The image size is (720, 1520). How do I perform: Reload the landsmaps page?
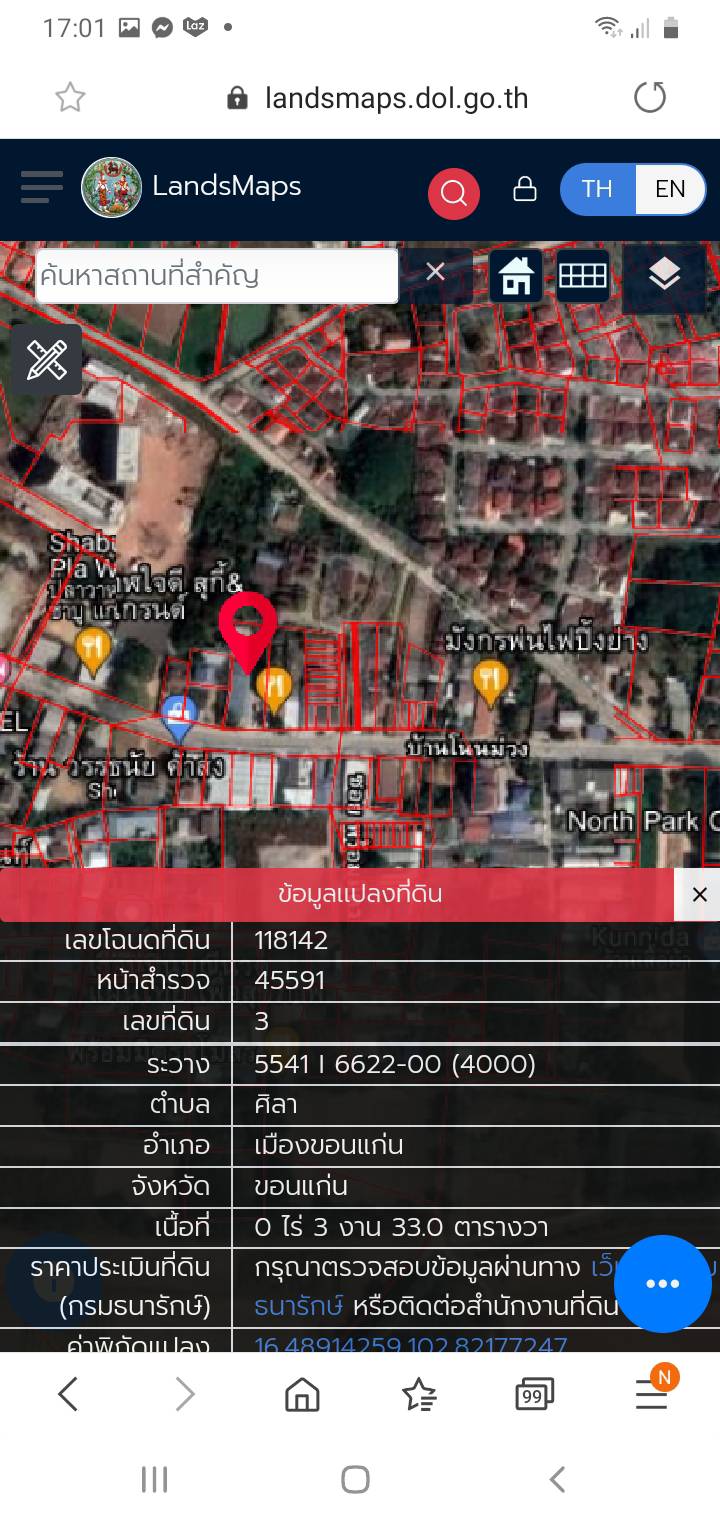click(x=650, y=98)
